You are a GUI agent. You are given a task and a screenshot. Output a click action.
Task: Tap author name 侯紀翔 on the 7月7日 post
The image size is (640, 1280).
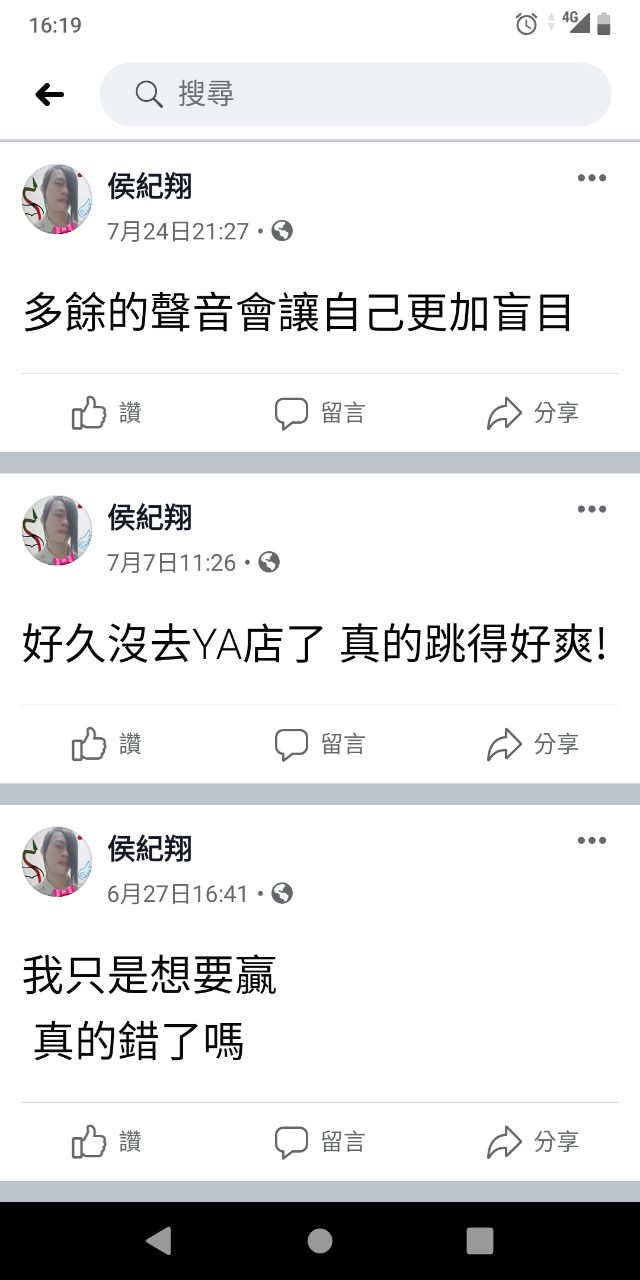point(150,518)
